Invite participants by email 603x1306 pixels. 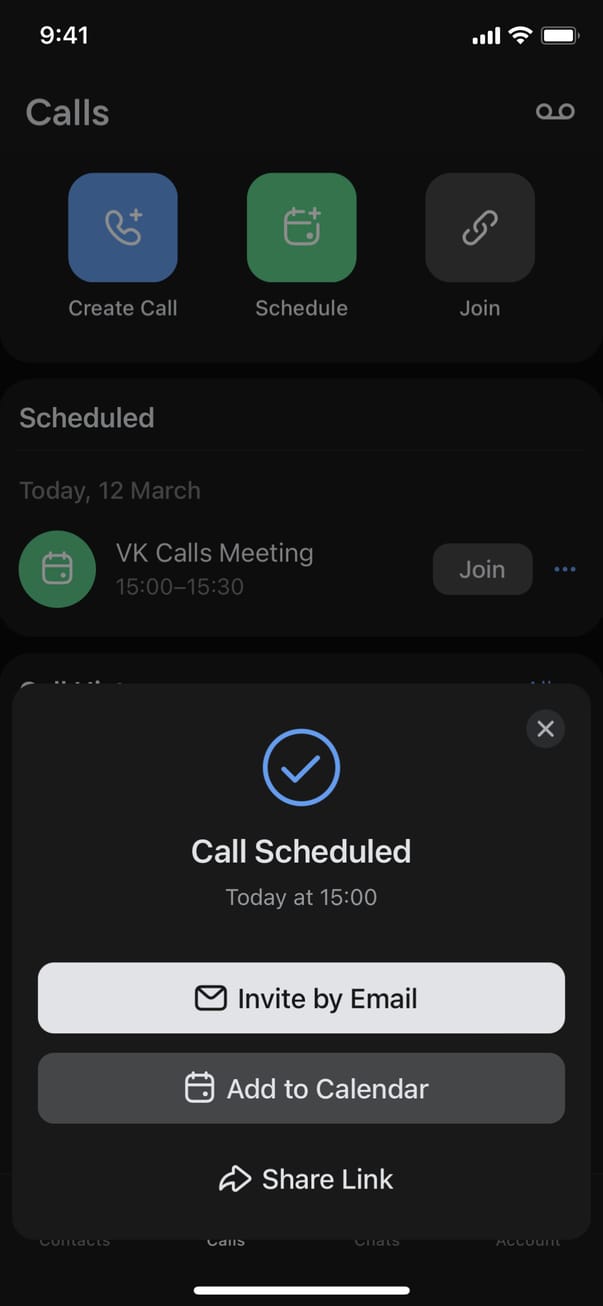[301, 998]
